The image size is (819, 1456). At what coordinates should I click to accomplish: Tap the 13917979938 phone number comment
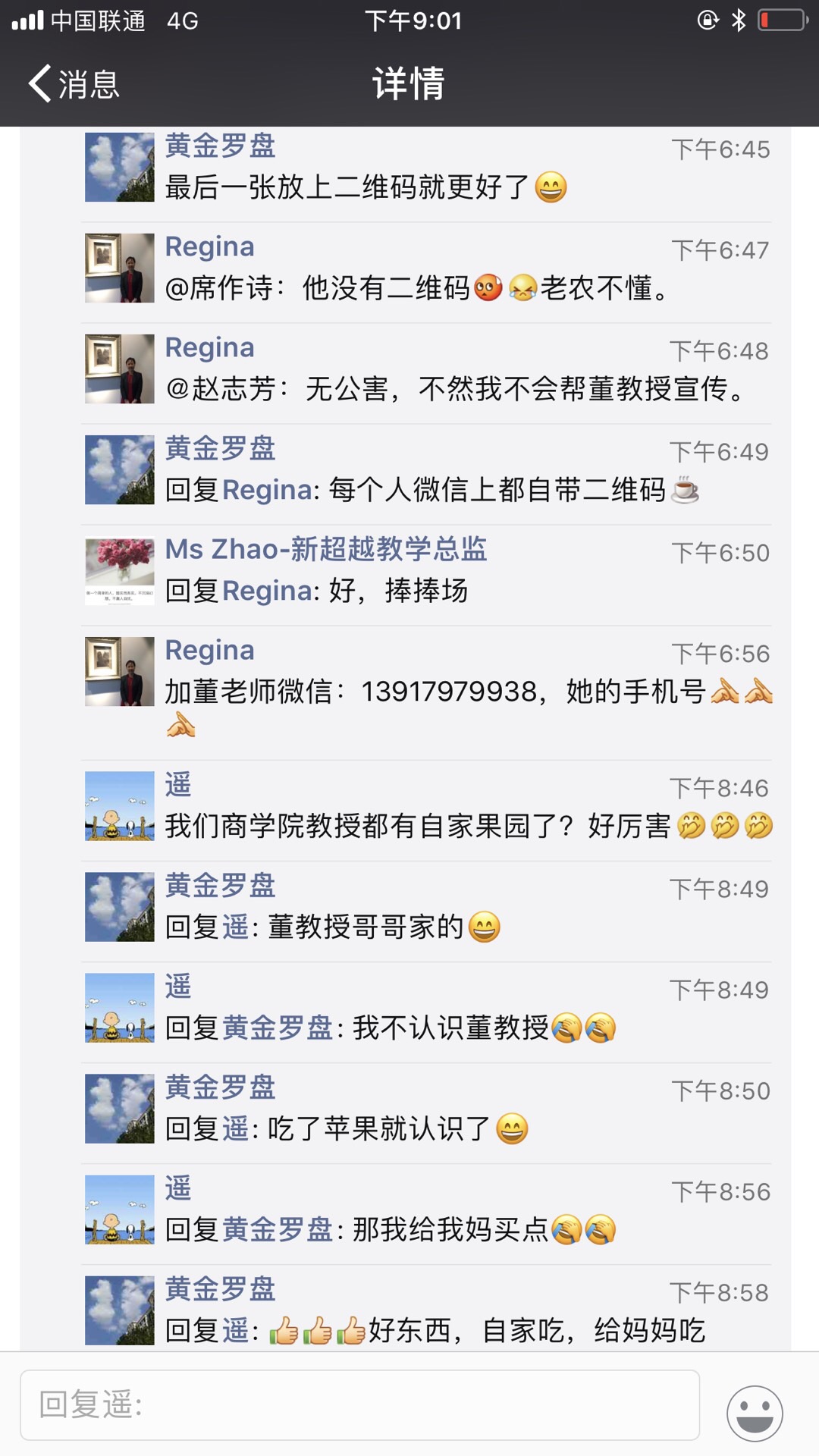tap(449, 692)
